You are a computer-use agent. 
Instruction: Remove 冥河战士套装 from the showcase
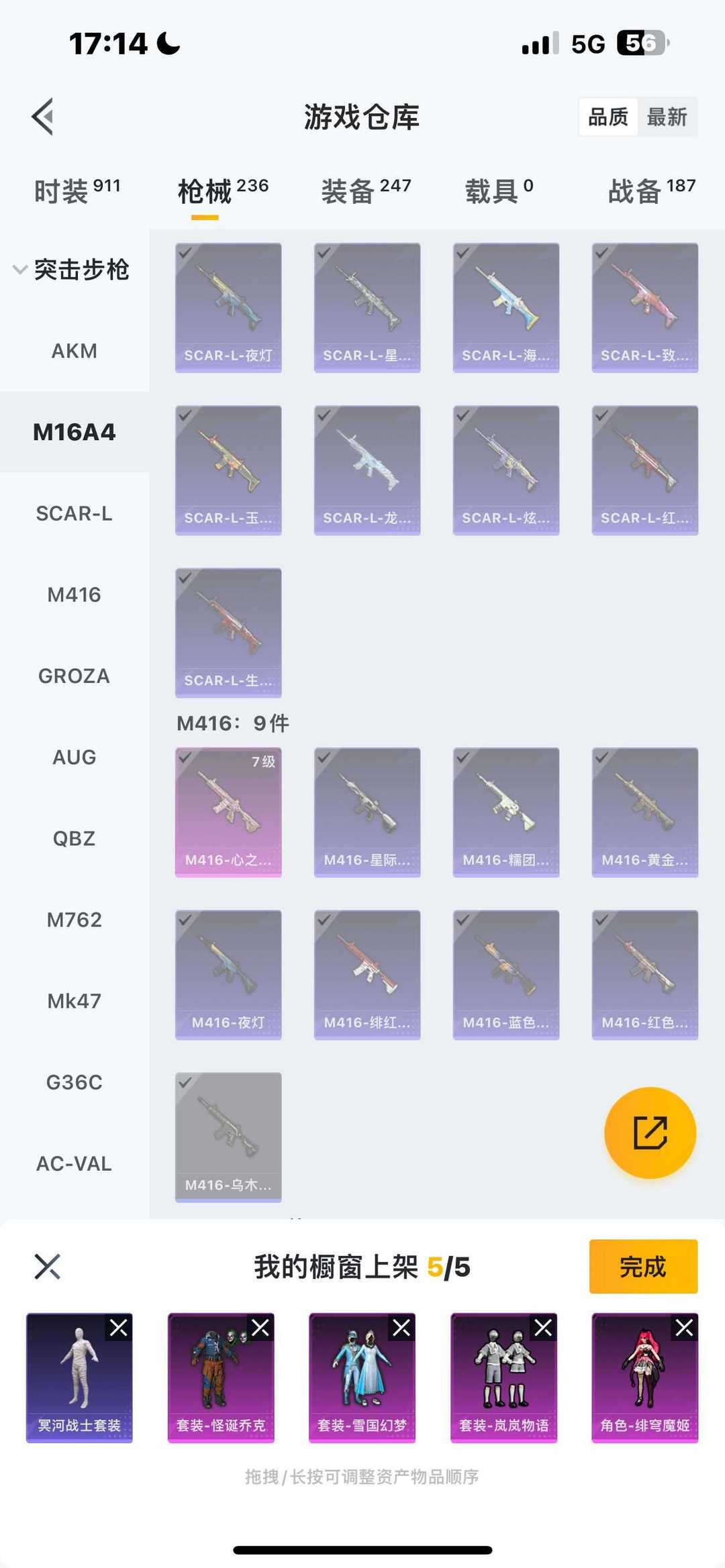[x=119, y=1328]
